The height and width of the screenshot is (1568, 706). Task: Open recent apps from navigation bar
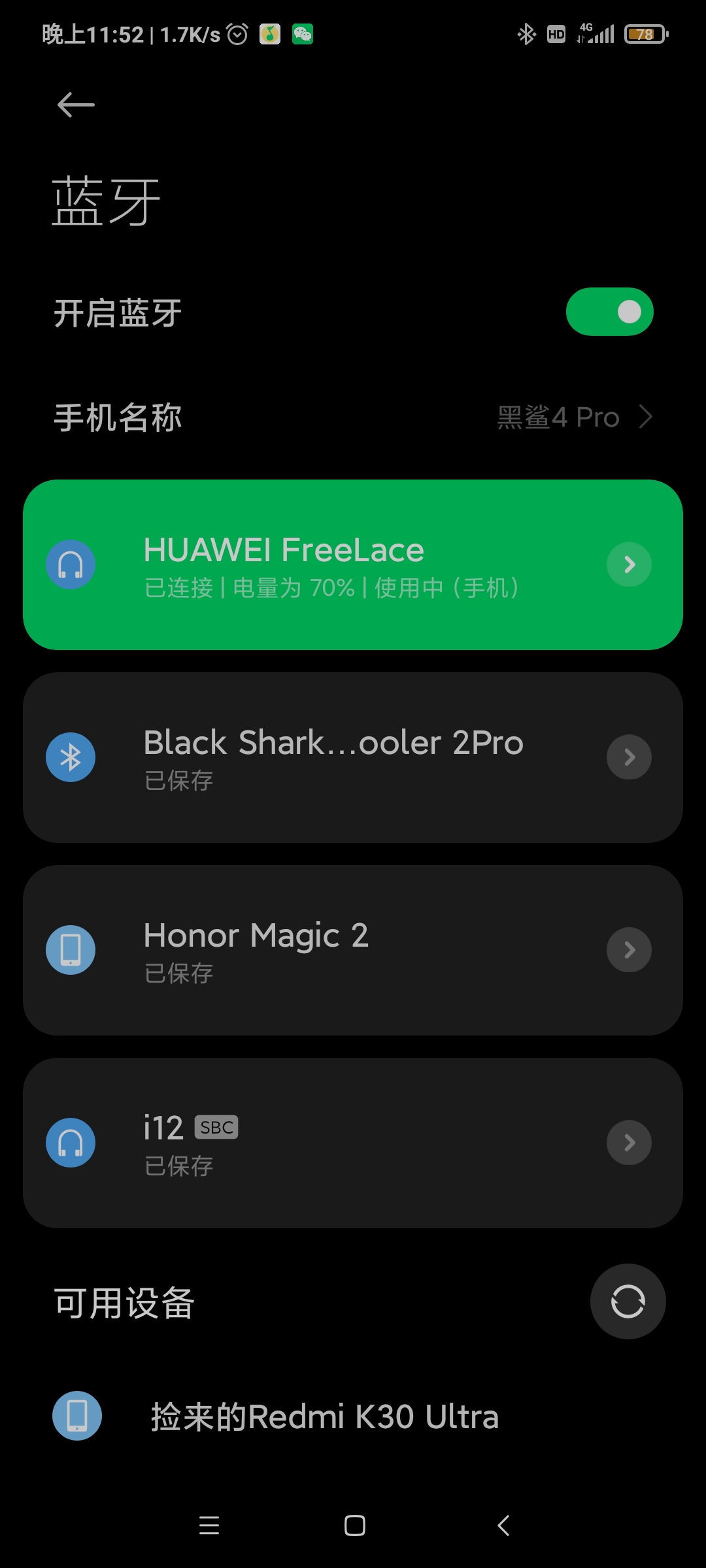click(209, 1526)
